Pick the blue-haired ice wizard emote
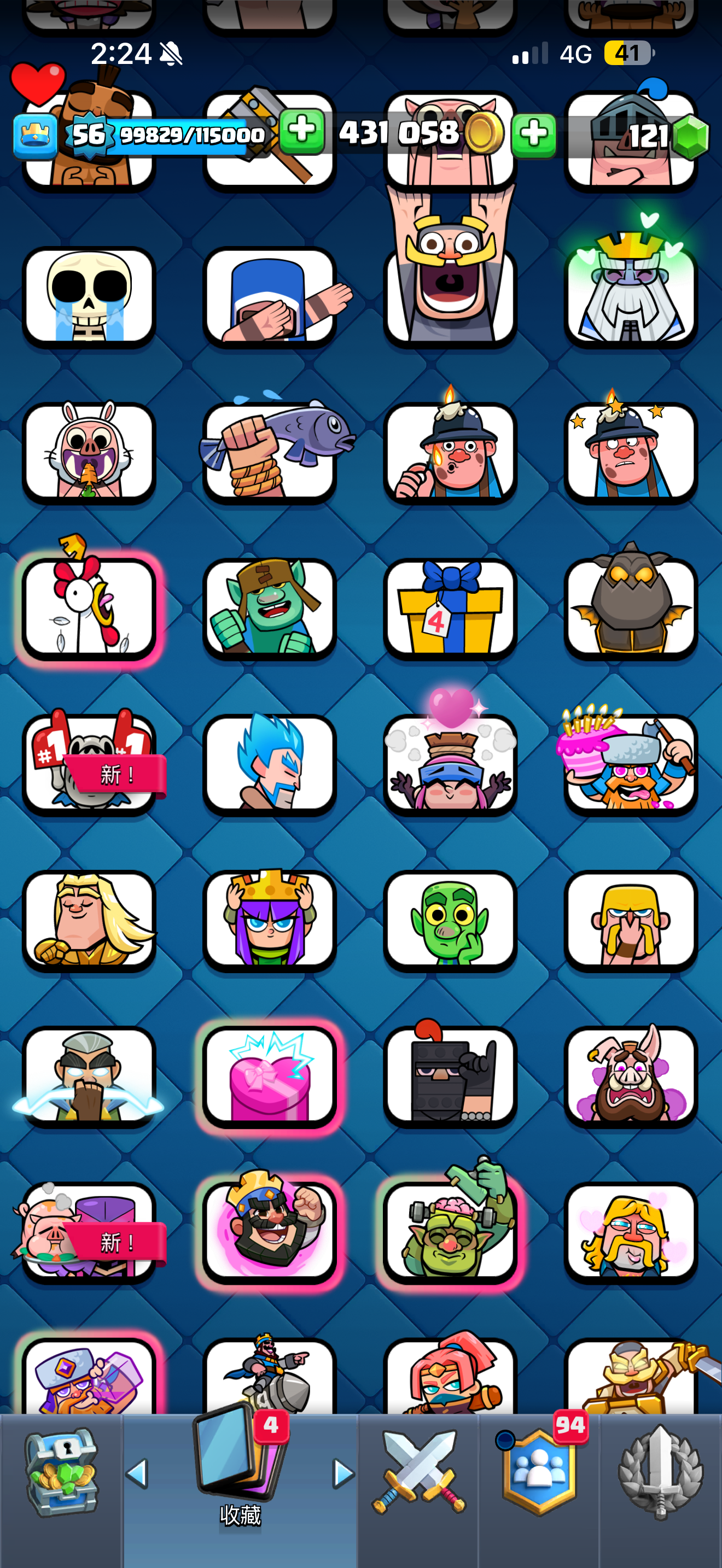The image size is (722, 1568). [270, 764]
